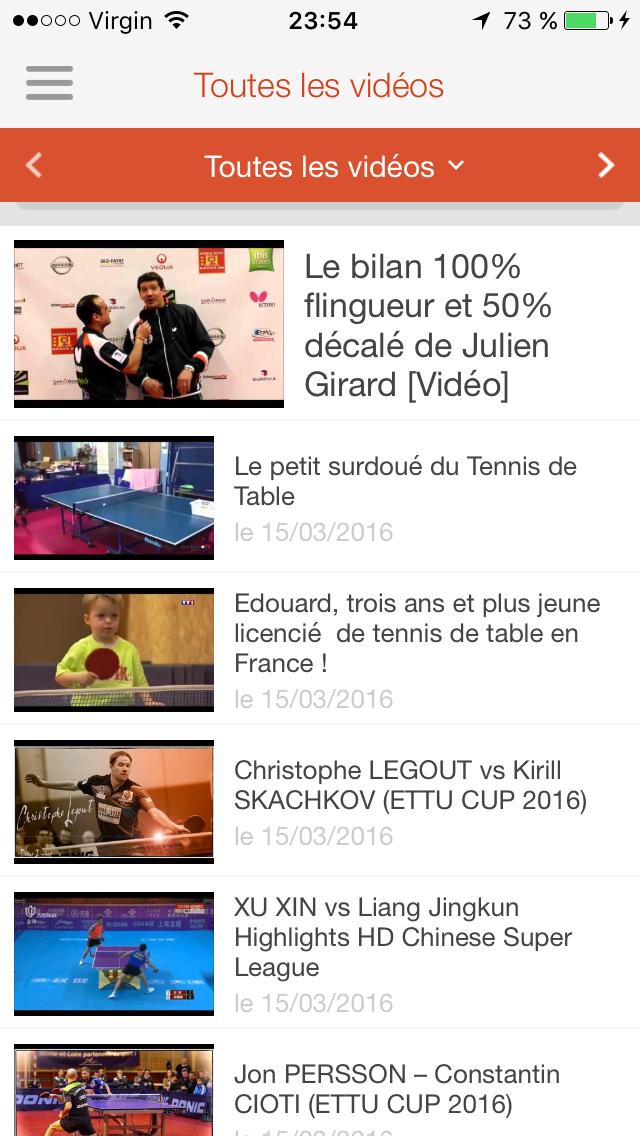Viewport: 640px width, 1136px height.
Task: Expand the Toutes les vidéos category dropdown
Action: pyautogui.click(x=334, y=166)
